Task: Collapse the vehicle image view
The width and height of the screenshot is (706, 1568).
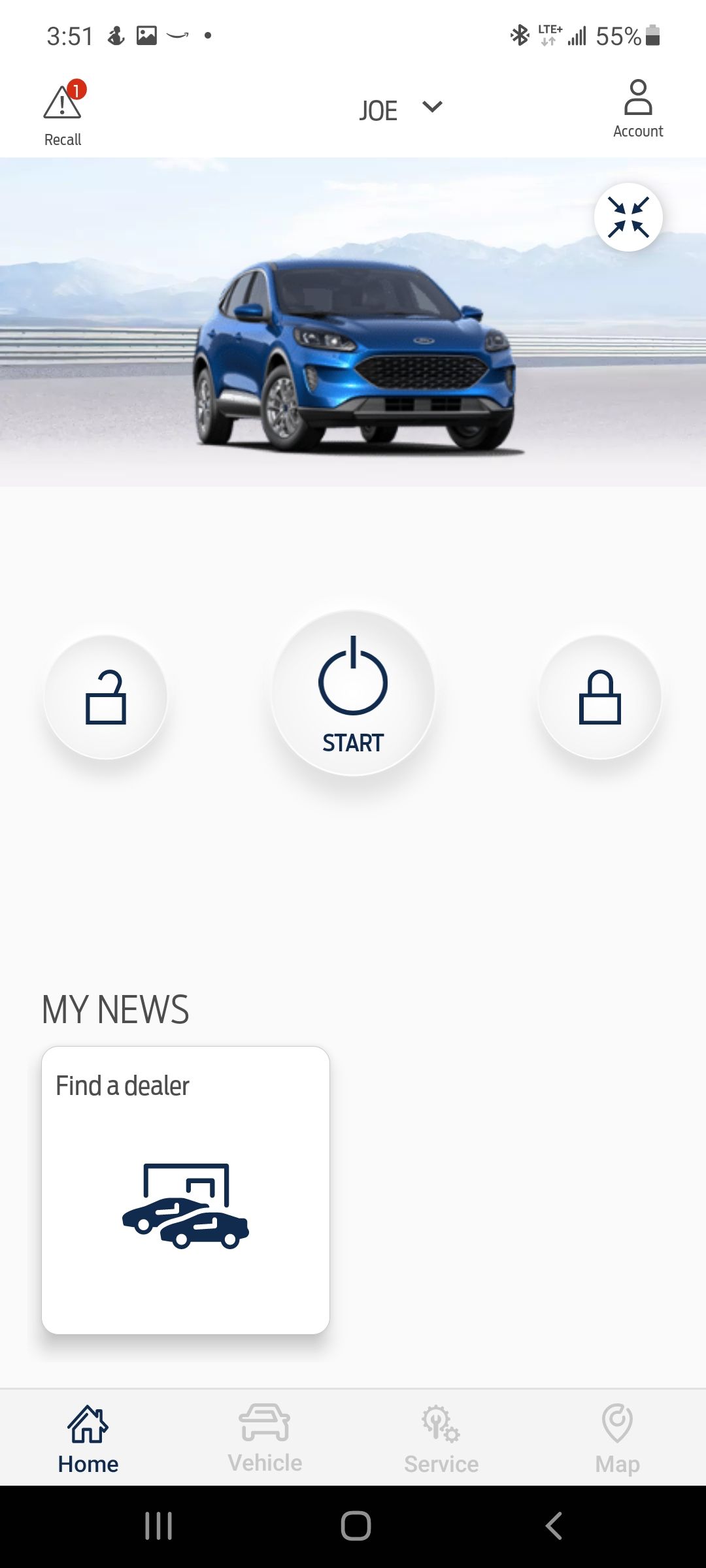Action: pyautogui.click(x=628, y=218)
